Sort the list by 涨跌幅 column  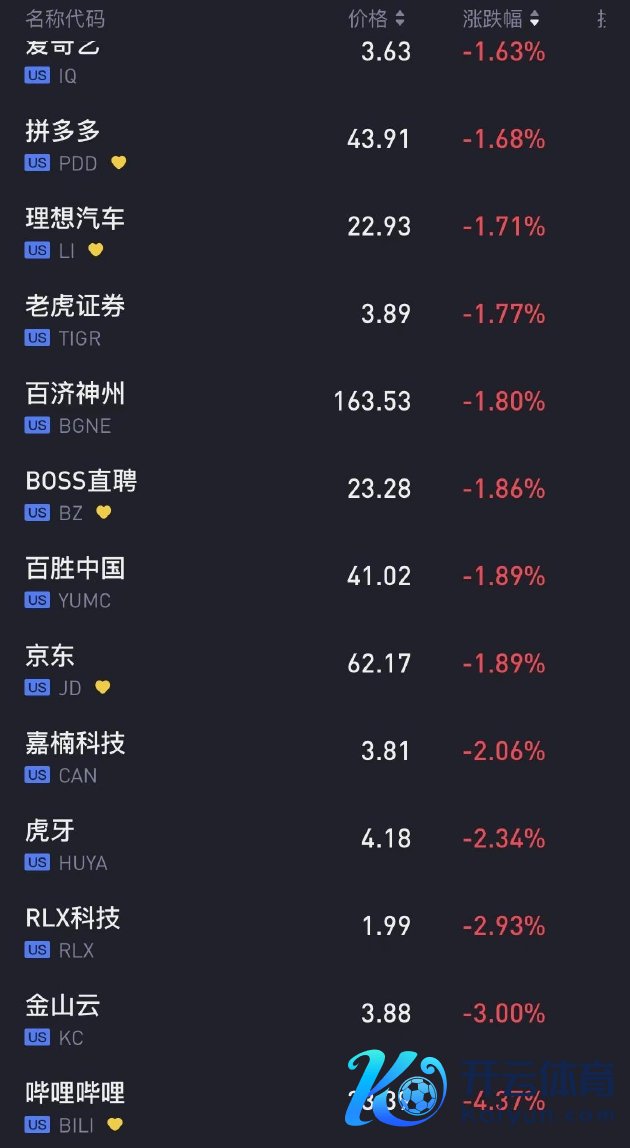501,18
